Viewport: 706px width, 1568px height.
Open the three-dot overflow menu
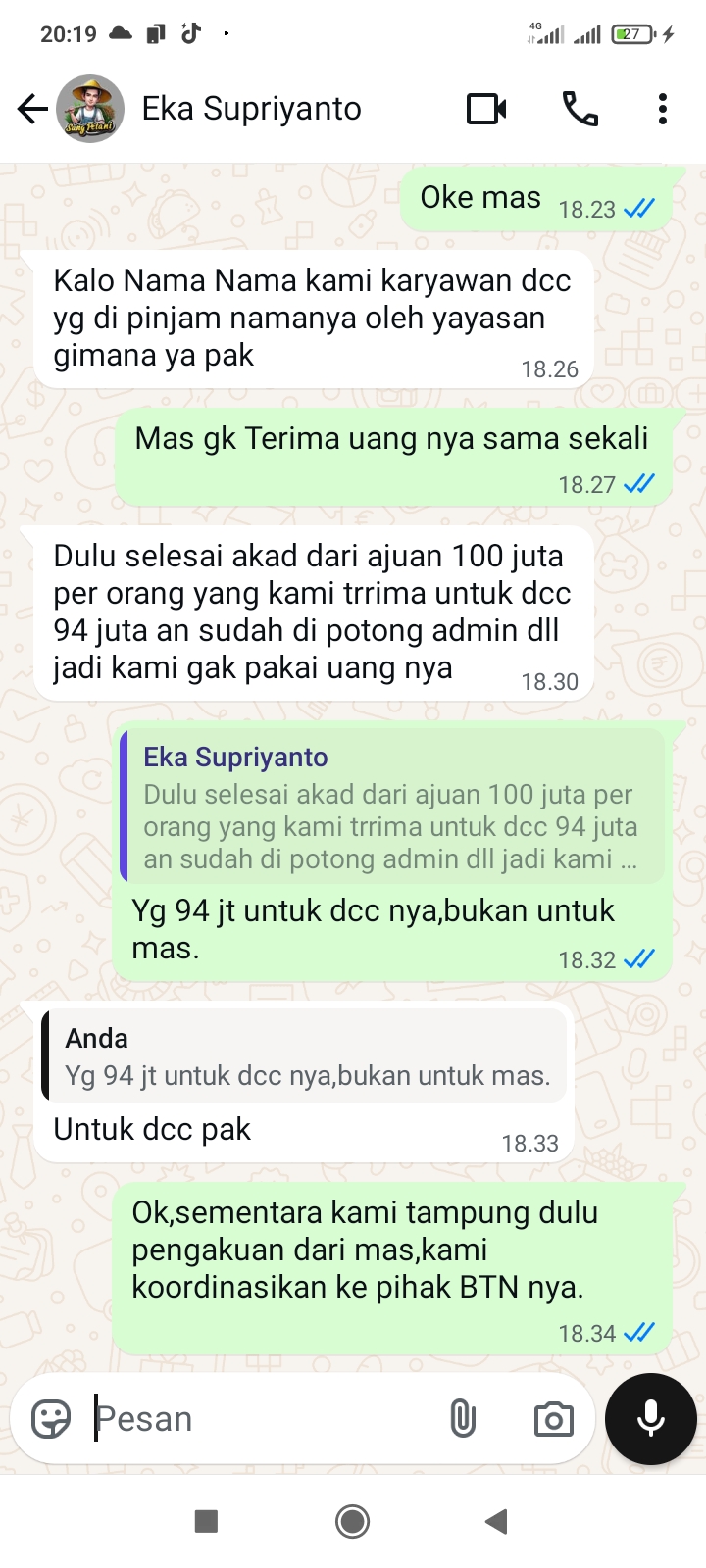[x=663, y=109]
